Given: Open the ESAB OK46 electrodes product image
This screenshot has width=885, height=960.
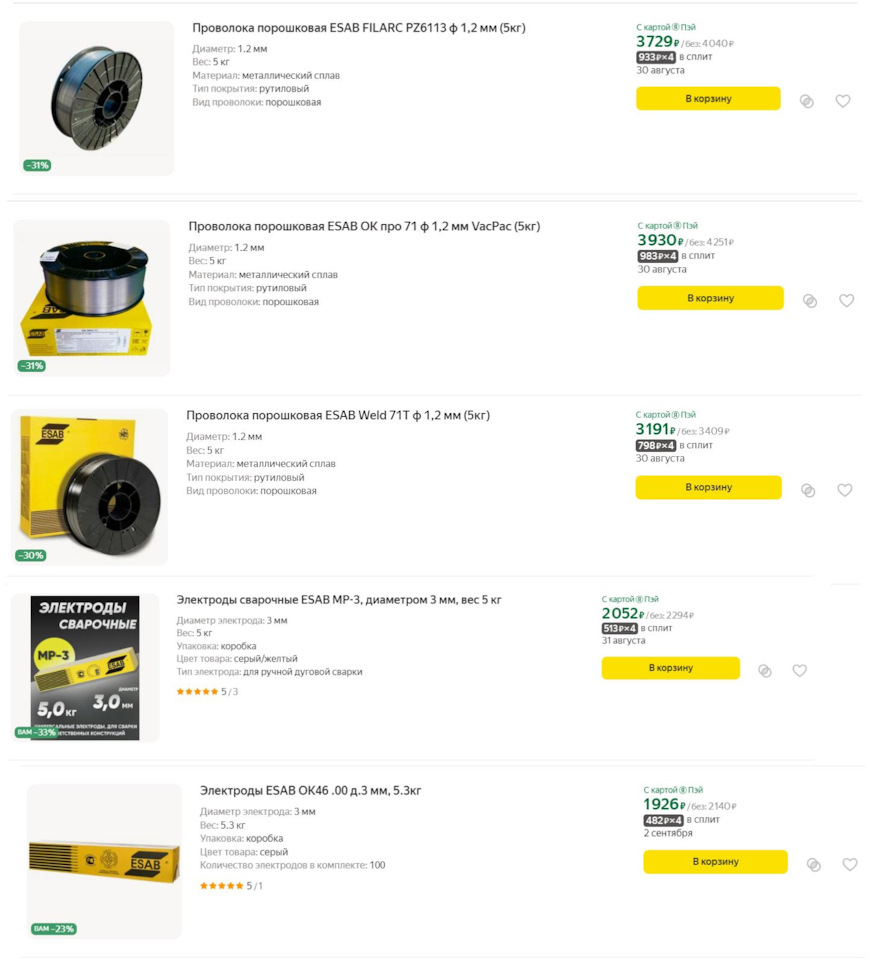Looking at the screenshot, I should click(x=104, y=860).
